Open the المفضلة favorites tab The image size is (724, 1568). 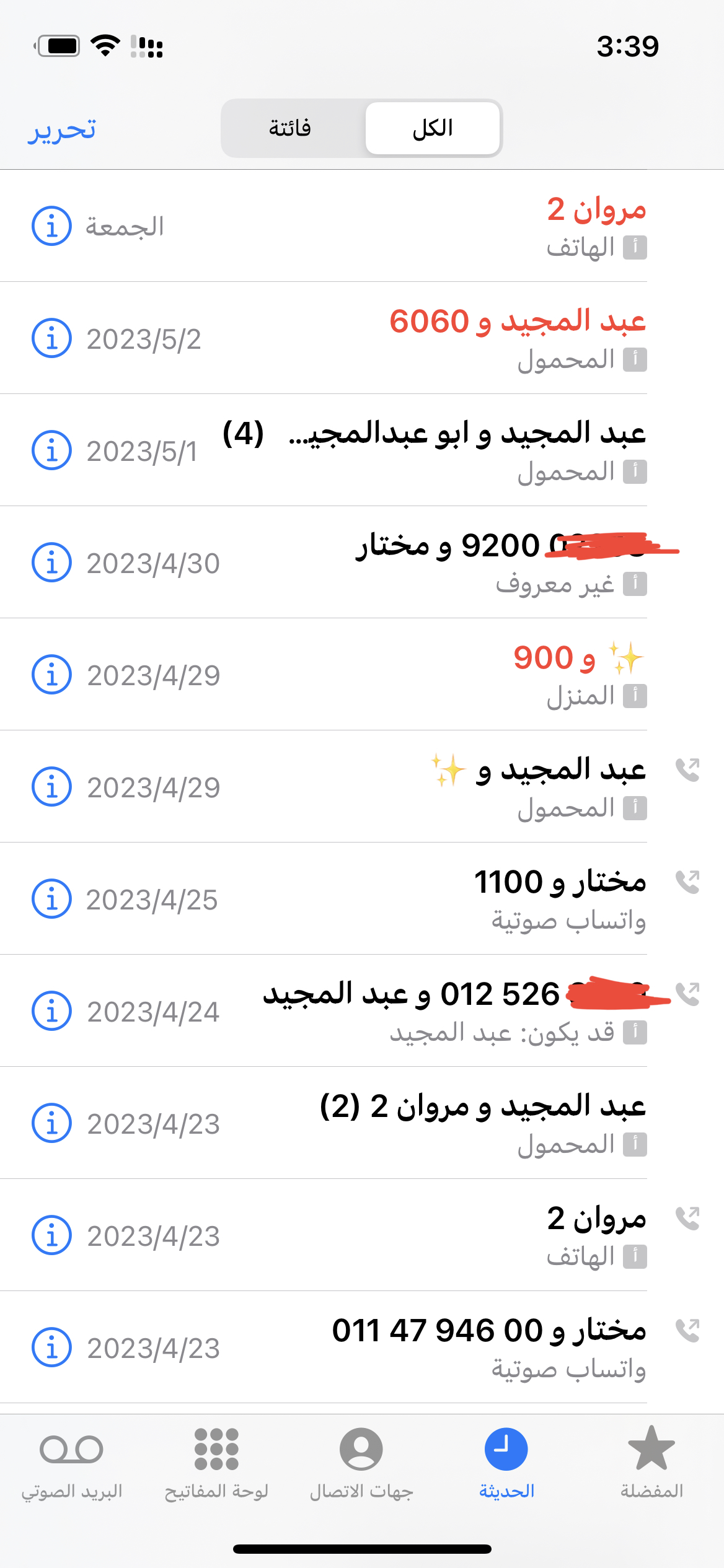tap(651, 1463)
